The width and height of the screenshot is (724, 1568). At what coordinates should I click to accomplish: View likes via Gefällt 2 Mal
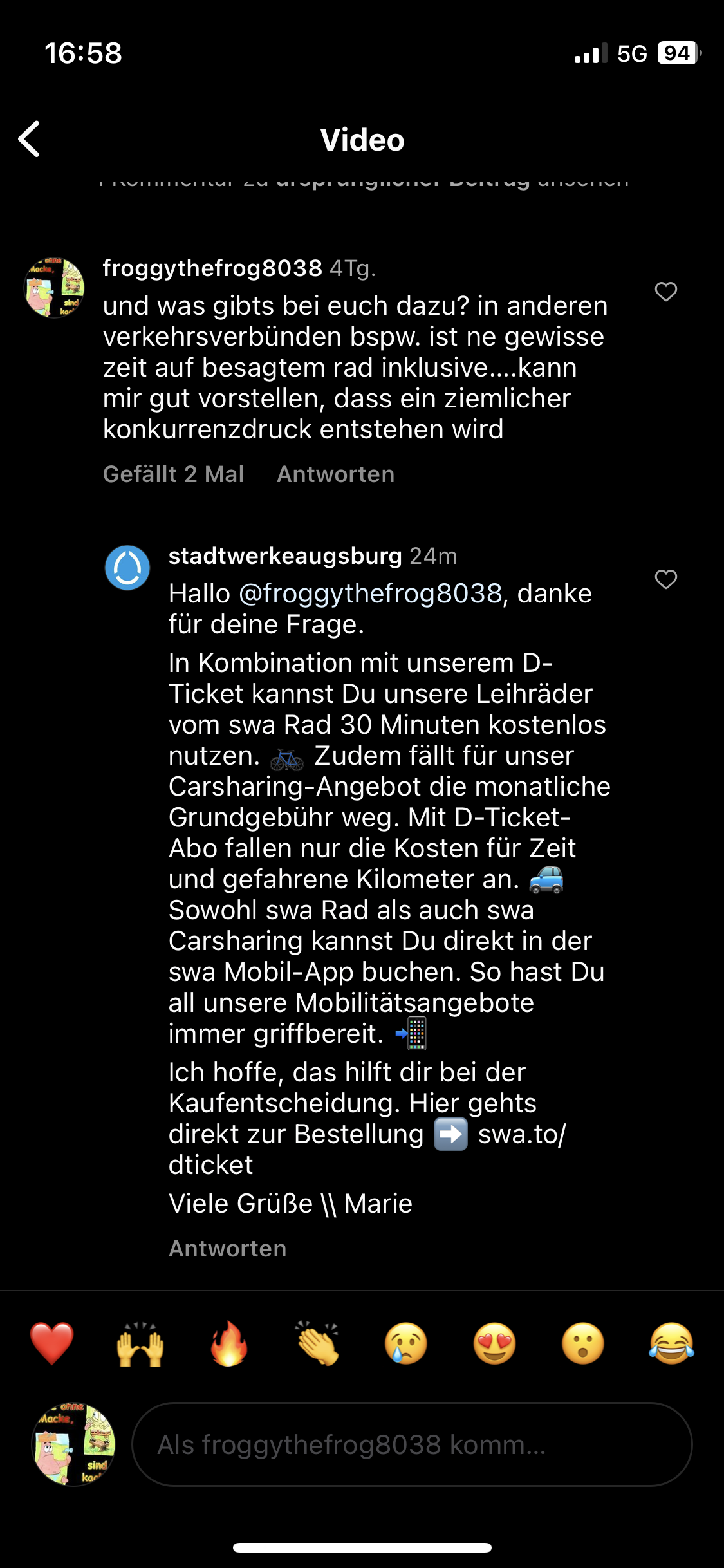coord(174,474)
